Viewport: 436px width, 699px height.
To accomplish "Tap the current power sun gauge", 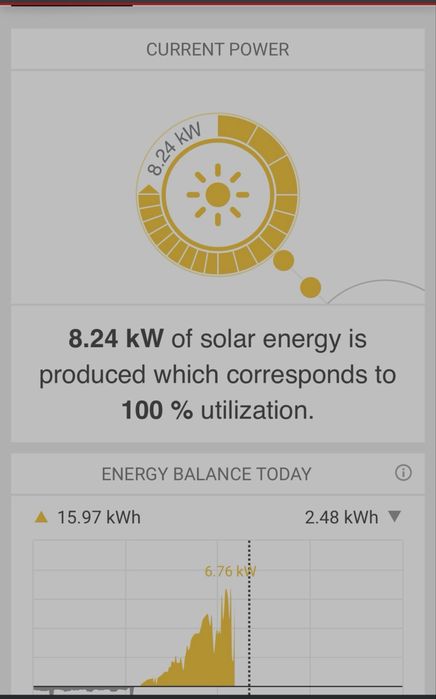I will [x=218, y=194].
